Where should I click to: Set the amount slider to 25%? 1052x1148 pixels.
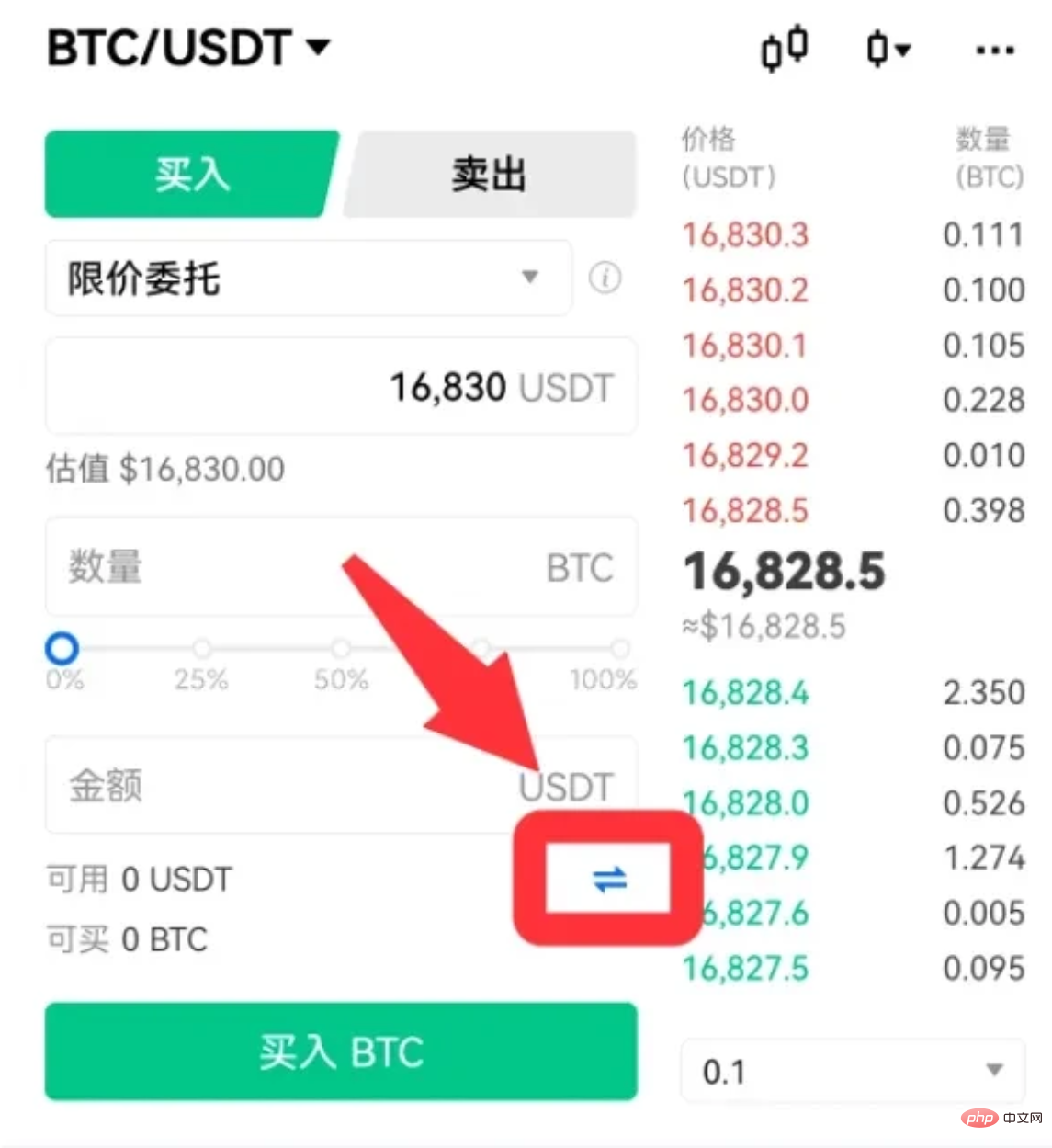[x=202, y=649]
